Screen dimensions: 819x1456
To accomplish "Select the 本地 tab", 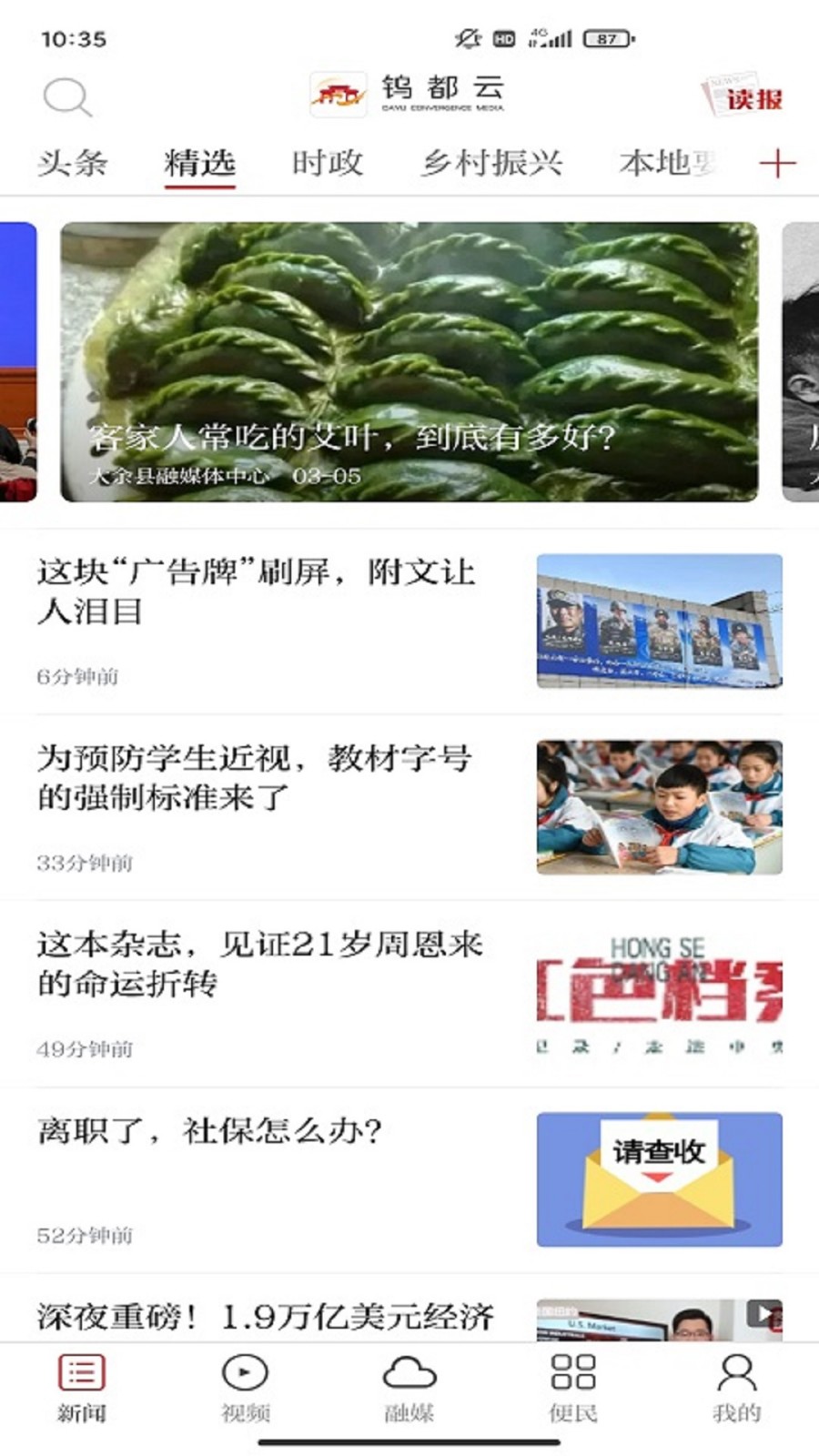I will (x=668, y=164).
